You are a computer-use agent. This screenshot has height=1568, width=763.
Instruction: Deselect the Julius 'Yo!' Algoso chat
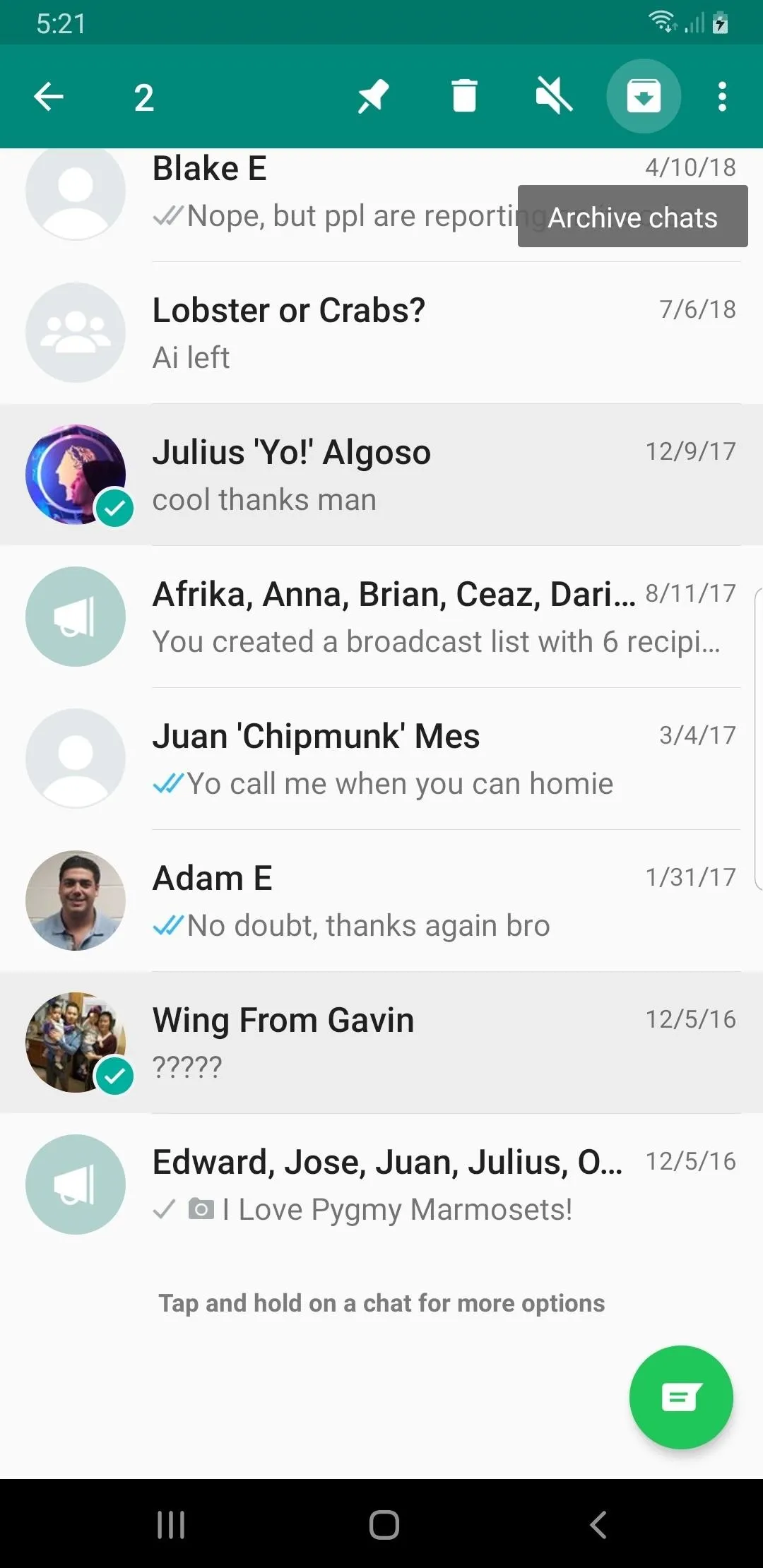coord(381,475)
